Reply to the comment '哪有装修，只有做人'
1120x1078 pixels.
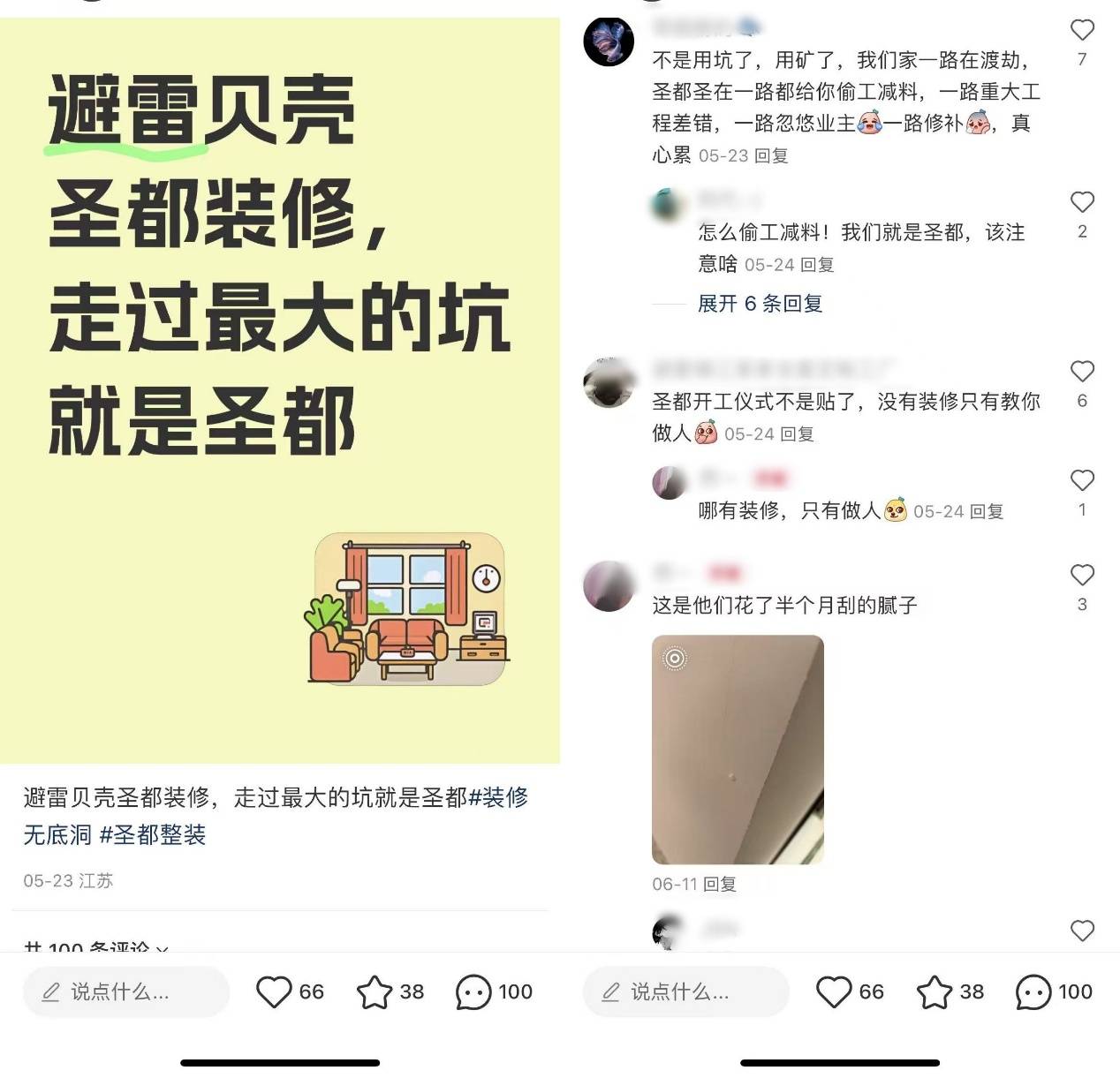point(986,511)
